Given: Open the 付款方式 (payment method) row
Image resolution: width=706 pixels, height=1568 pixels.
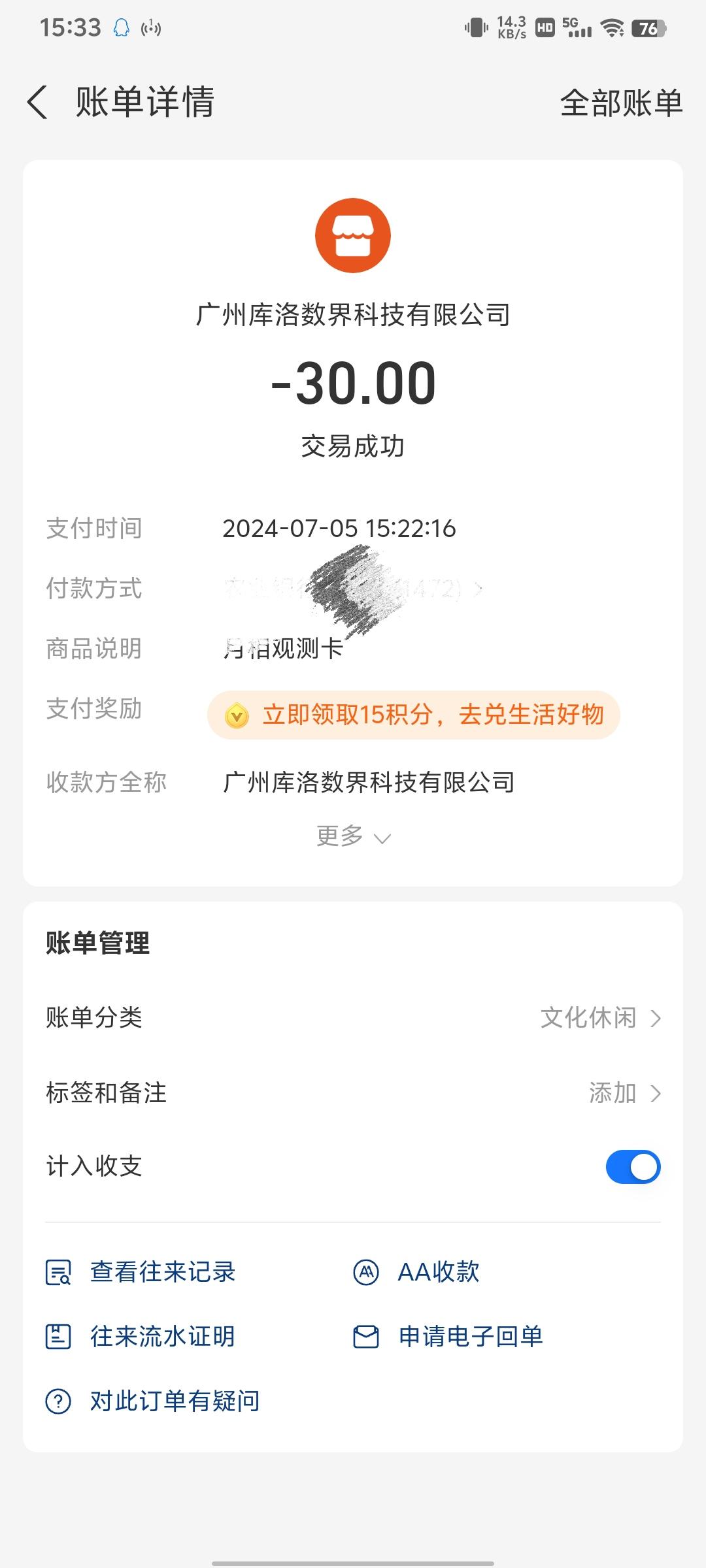Looking at the screenshot, I should [x=353, y=589].
